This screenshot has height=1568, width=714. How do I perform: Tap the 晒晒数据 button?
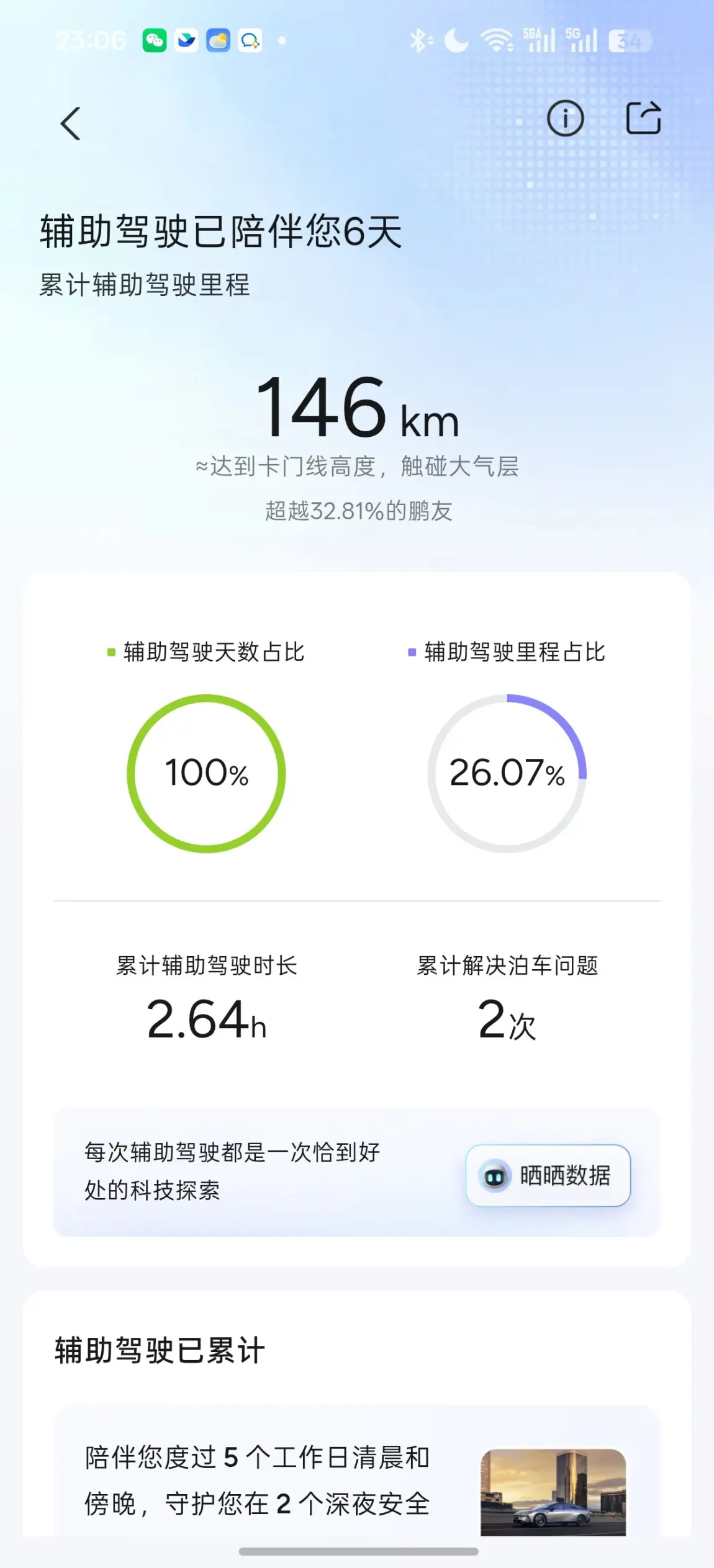(548, 1175)
